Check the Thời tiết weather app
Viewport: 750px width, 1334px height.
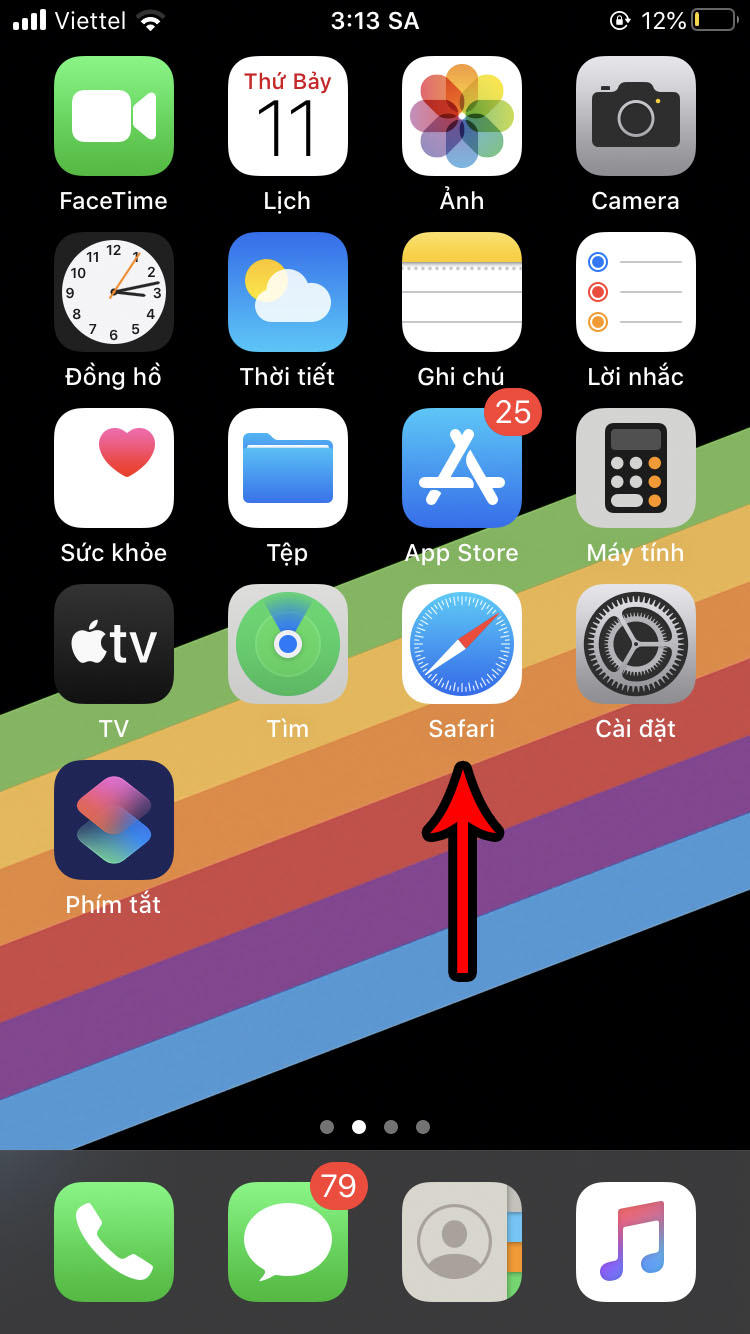288,292
